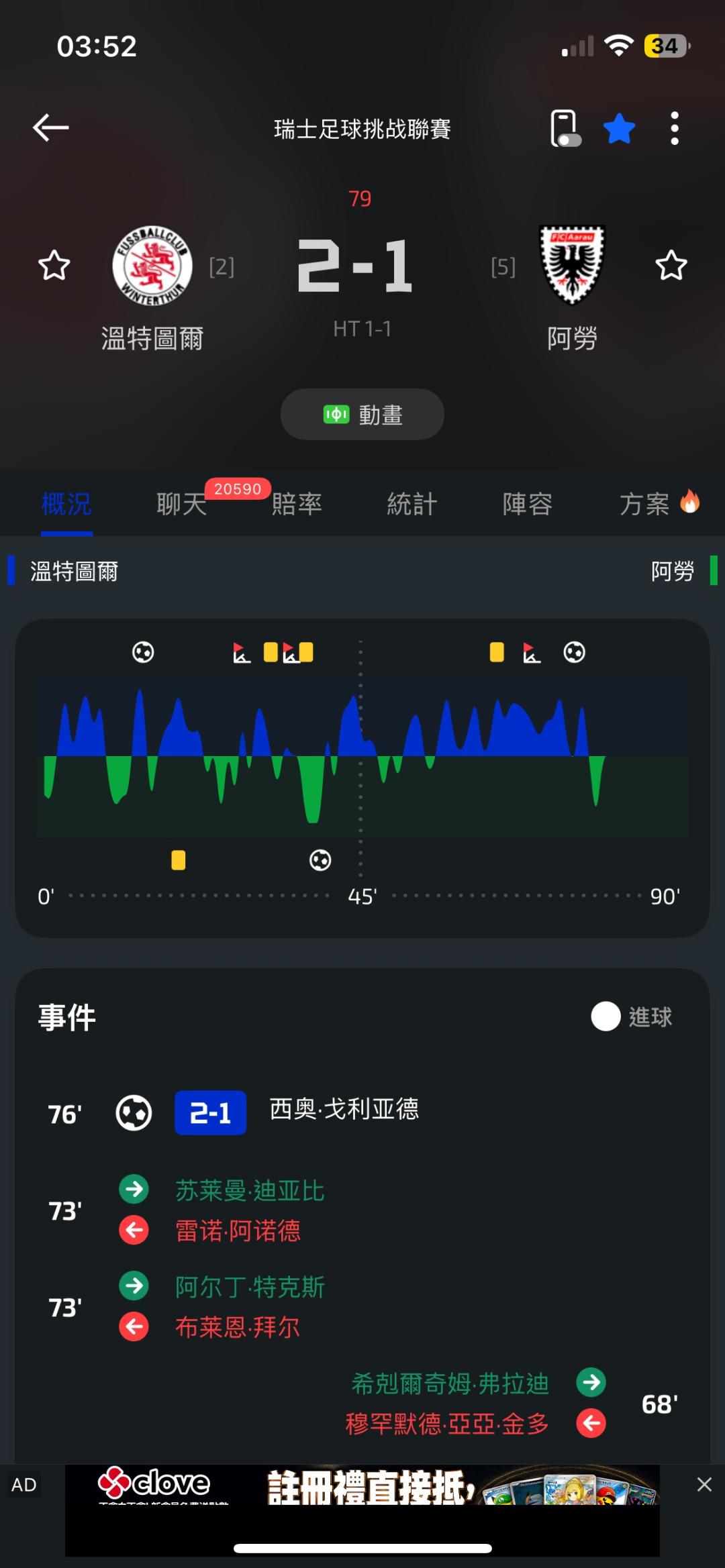Close the bottom advertisement
Screen dimensions: 725x1568
click(x=704, y=1484)
